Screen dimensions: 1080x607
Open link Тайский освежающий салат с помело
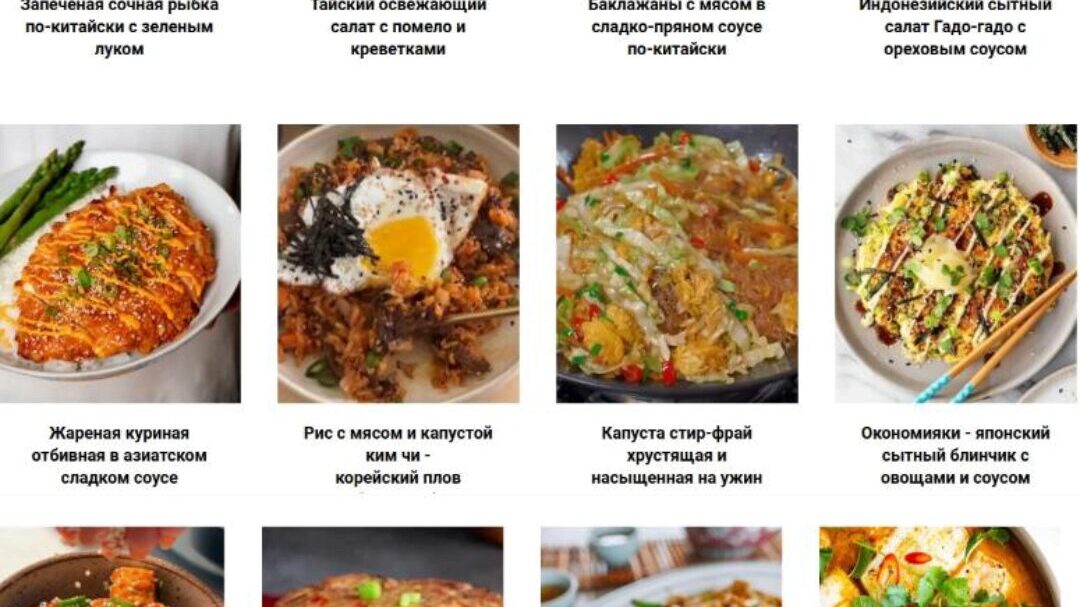pyautogui.click(x=398, y=27)
